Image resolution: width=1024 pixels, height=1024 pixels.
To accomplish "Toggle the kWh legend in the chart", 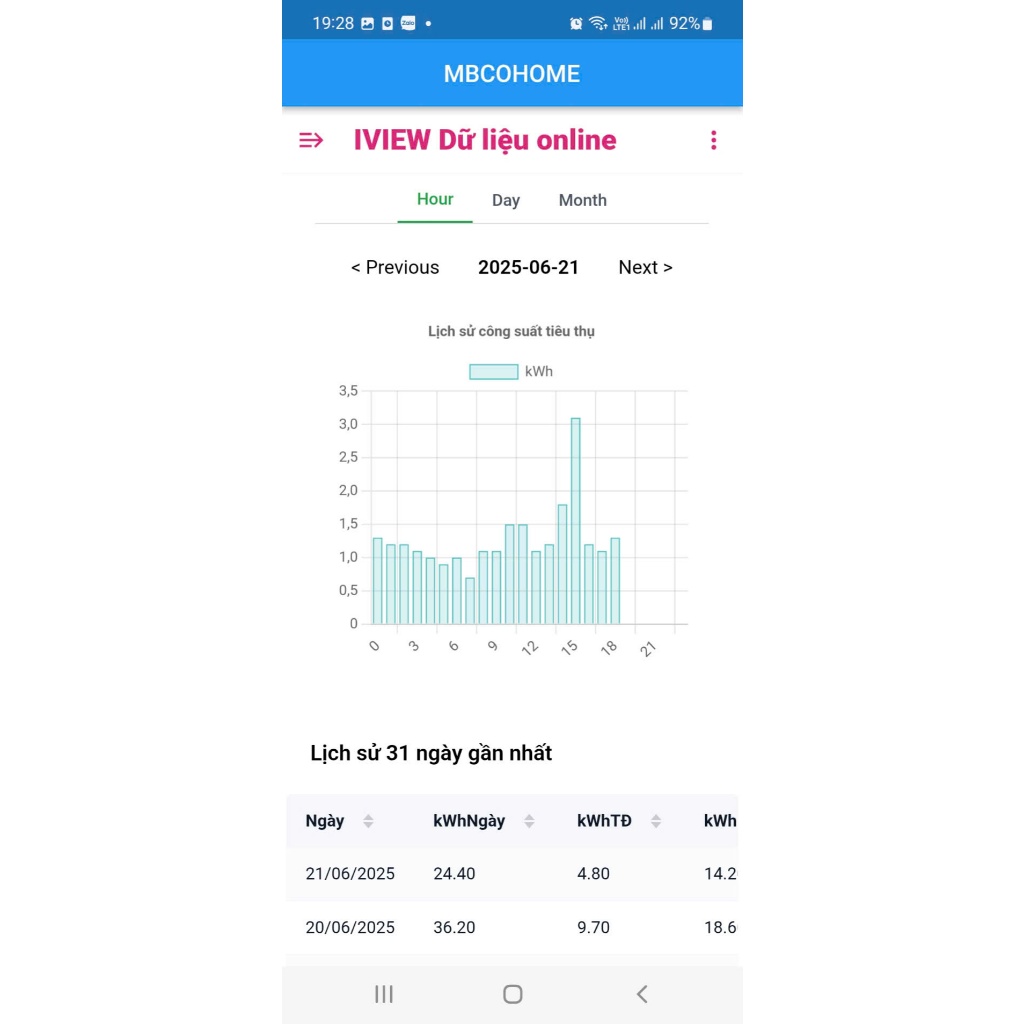I will click(x=511, y=372).
